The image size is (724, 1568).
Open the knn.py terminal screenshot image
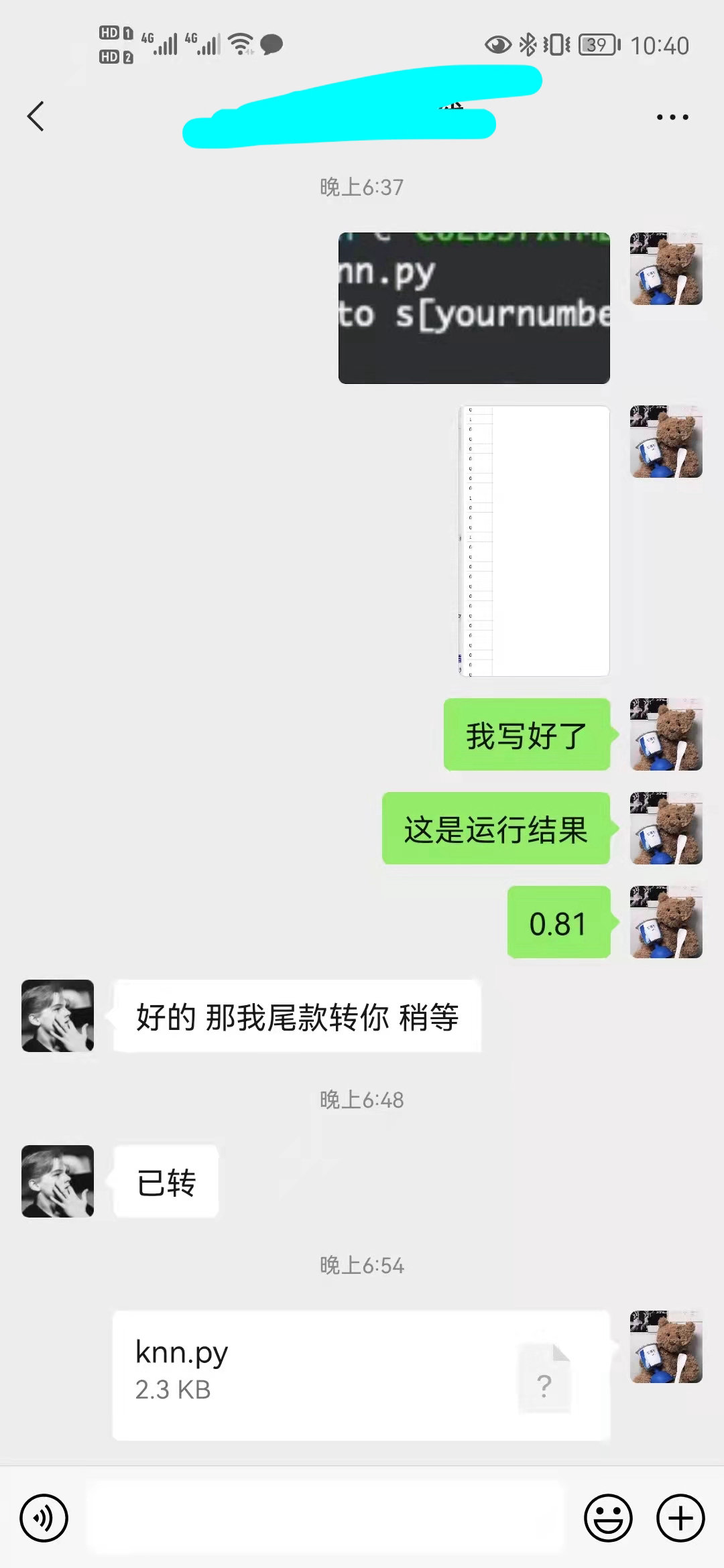[x=474, y=308]
